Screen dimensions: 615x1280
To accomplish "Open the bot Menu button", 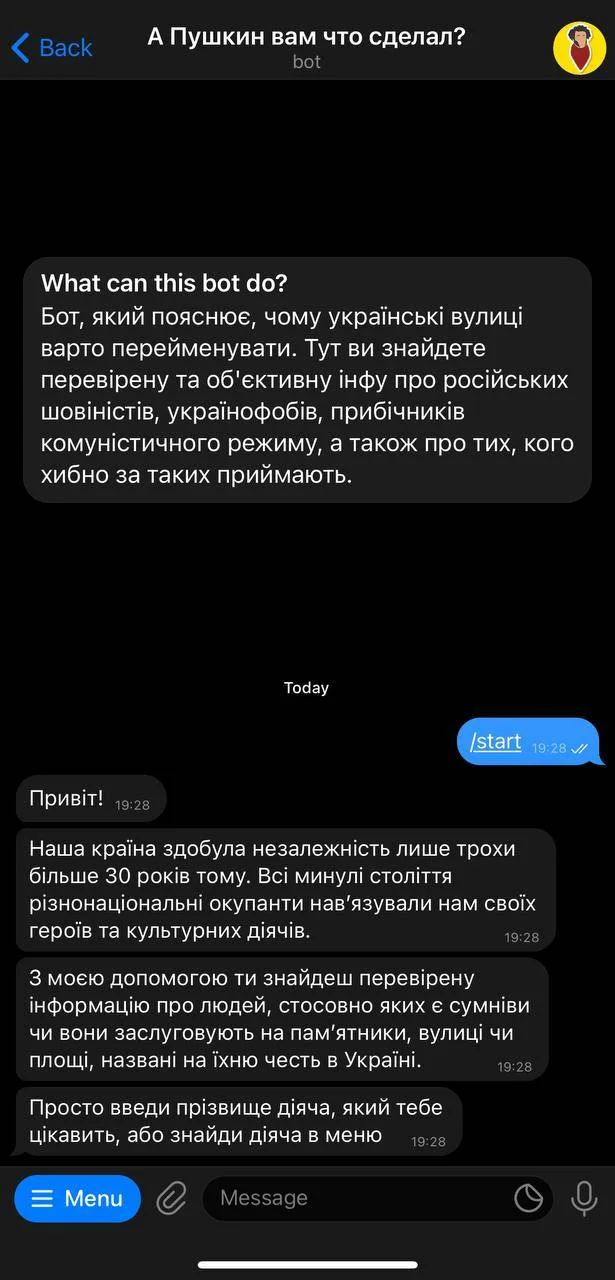I will pos(78,1198).
